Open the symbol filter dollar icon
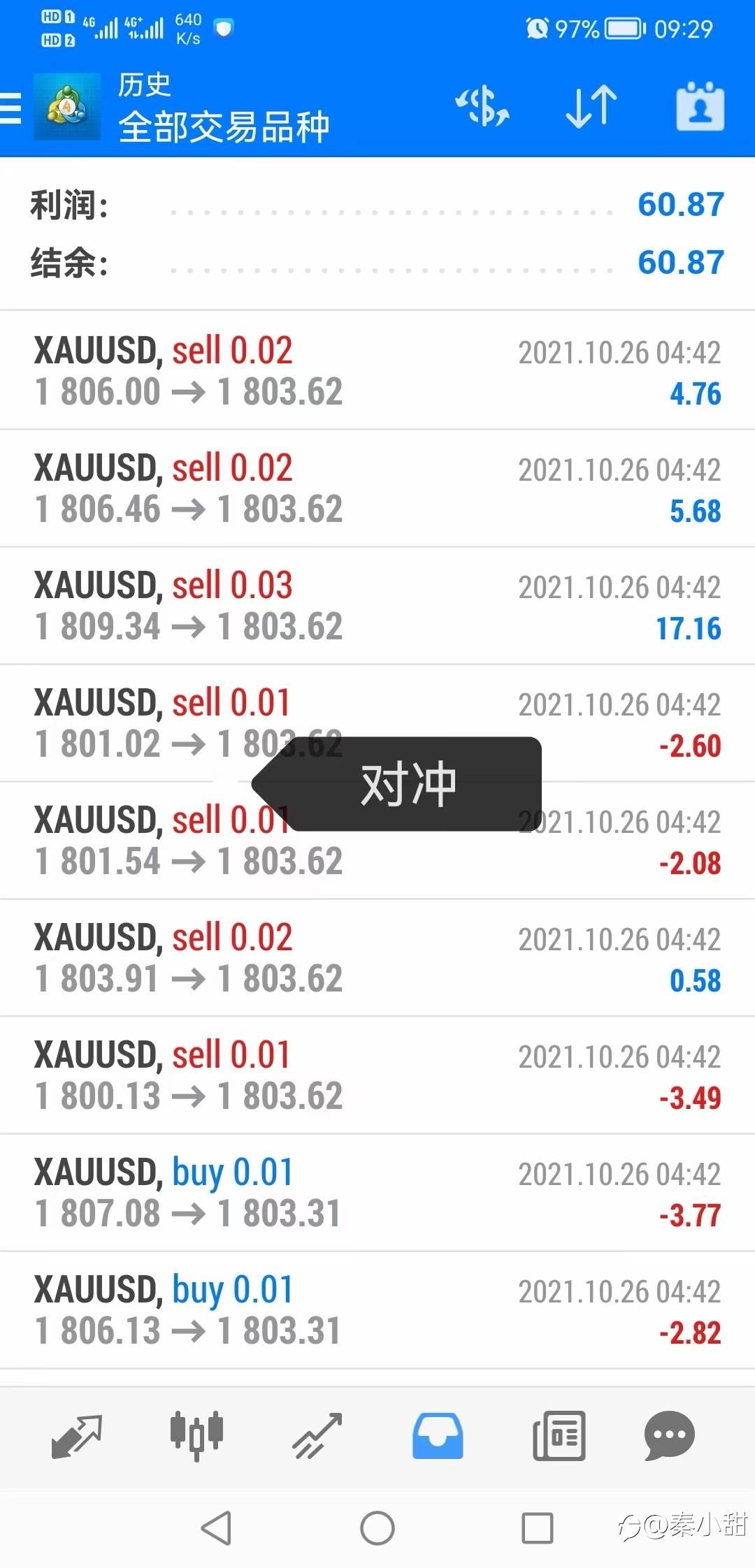 pyautogui.click(x=482, y=107)
